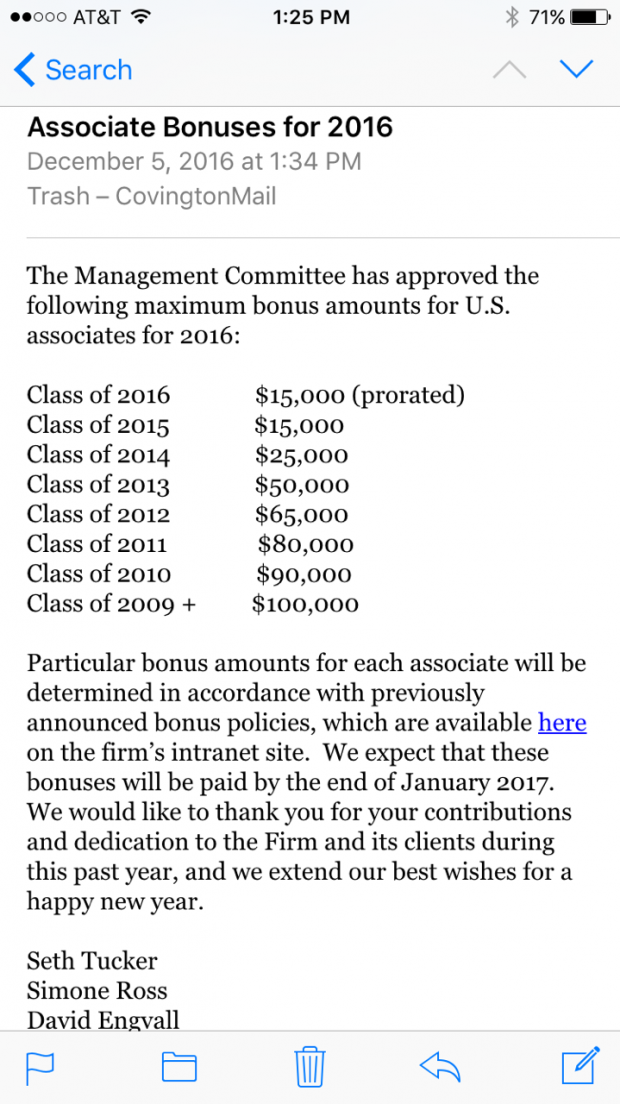Move email to a folder
Viewport: 620px width, 1104px height.
[x=179, y=1067]
